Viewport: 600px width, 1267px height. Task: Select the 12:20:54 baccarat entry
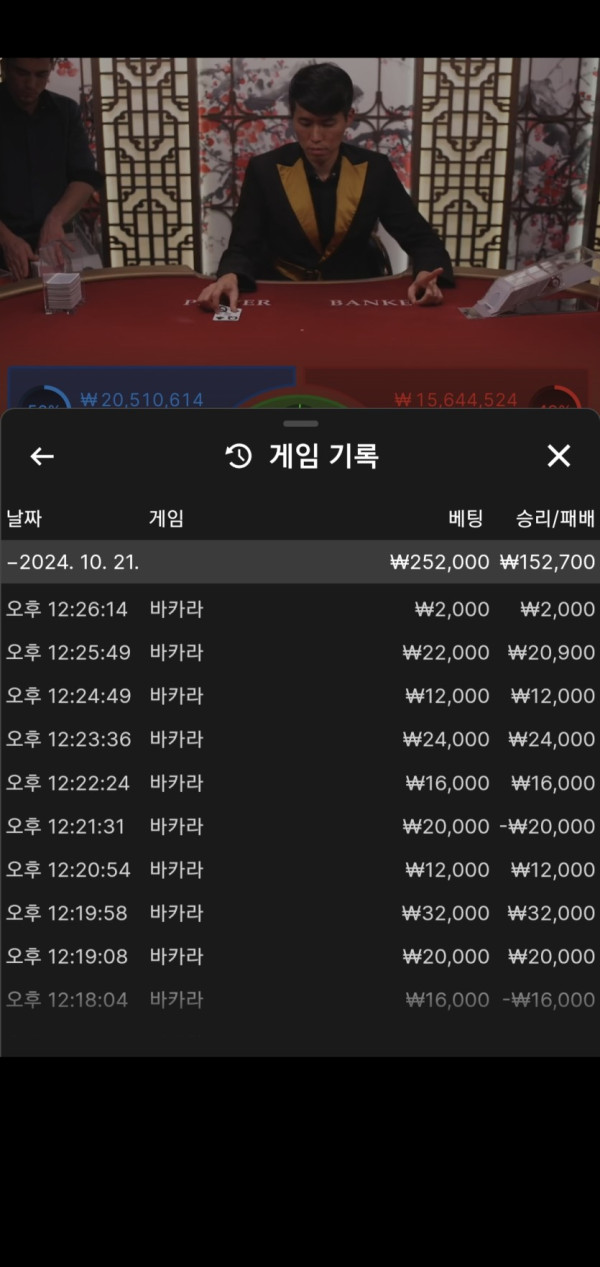coord(300,870)
